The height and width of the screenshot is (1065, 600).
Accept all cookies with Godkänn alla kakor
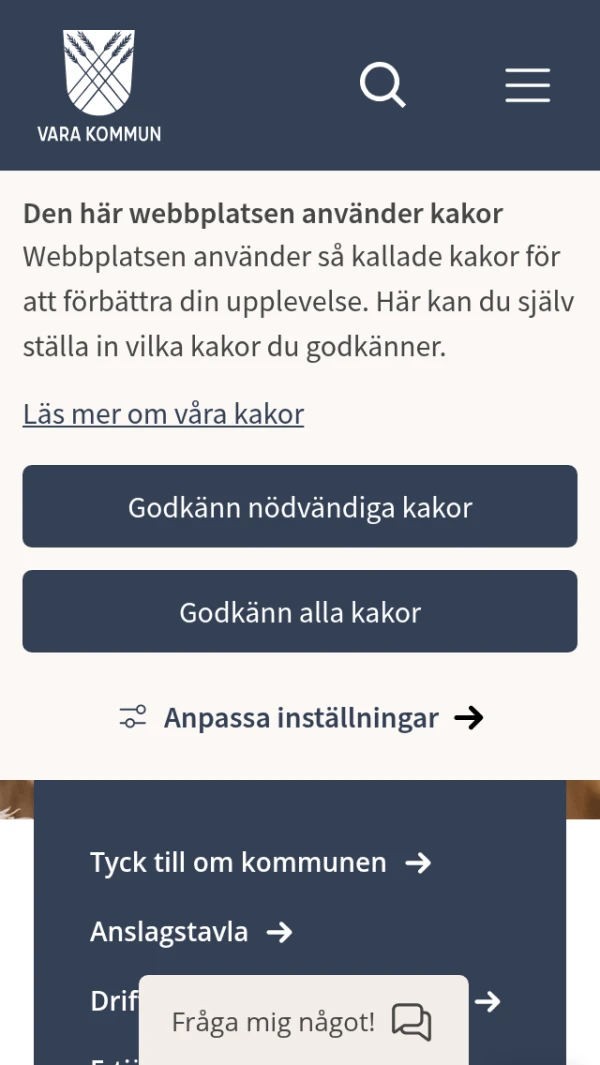point(300,612)
